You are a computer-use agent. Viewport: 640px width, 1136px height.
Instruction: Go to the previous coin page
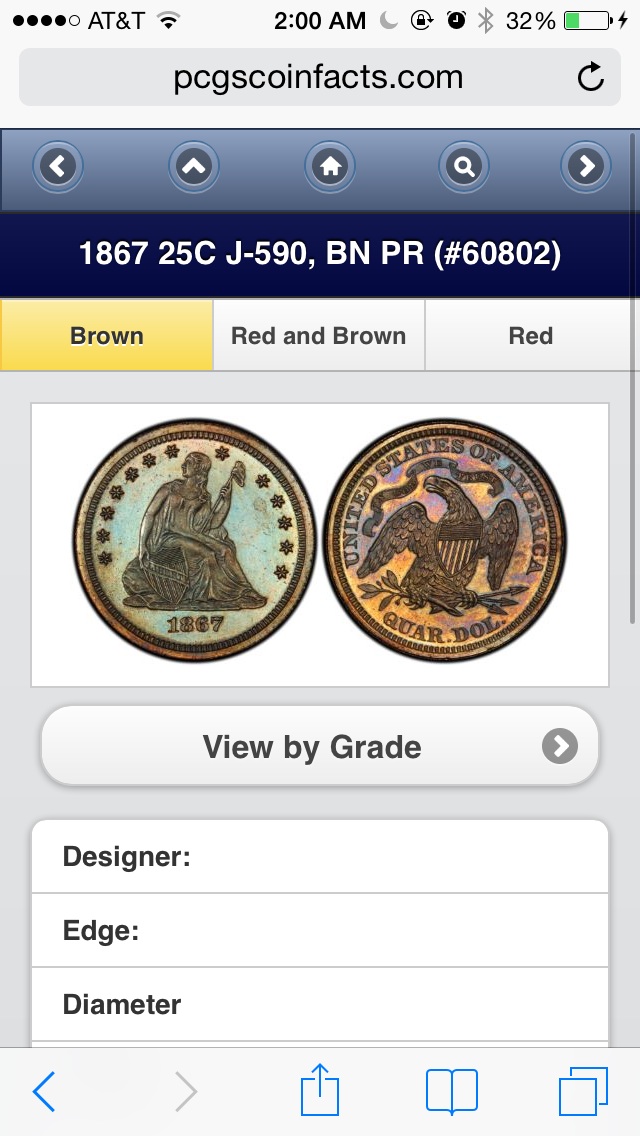click(x=58, y=167)
